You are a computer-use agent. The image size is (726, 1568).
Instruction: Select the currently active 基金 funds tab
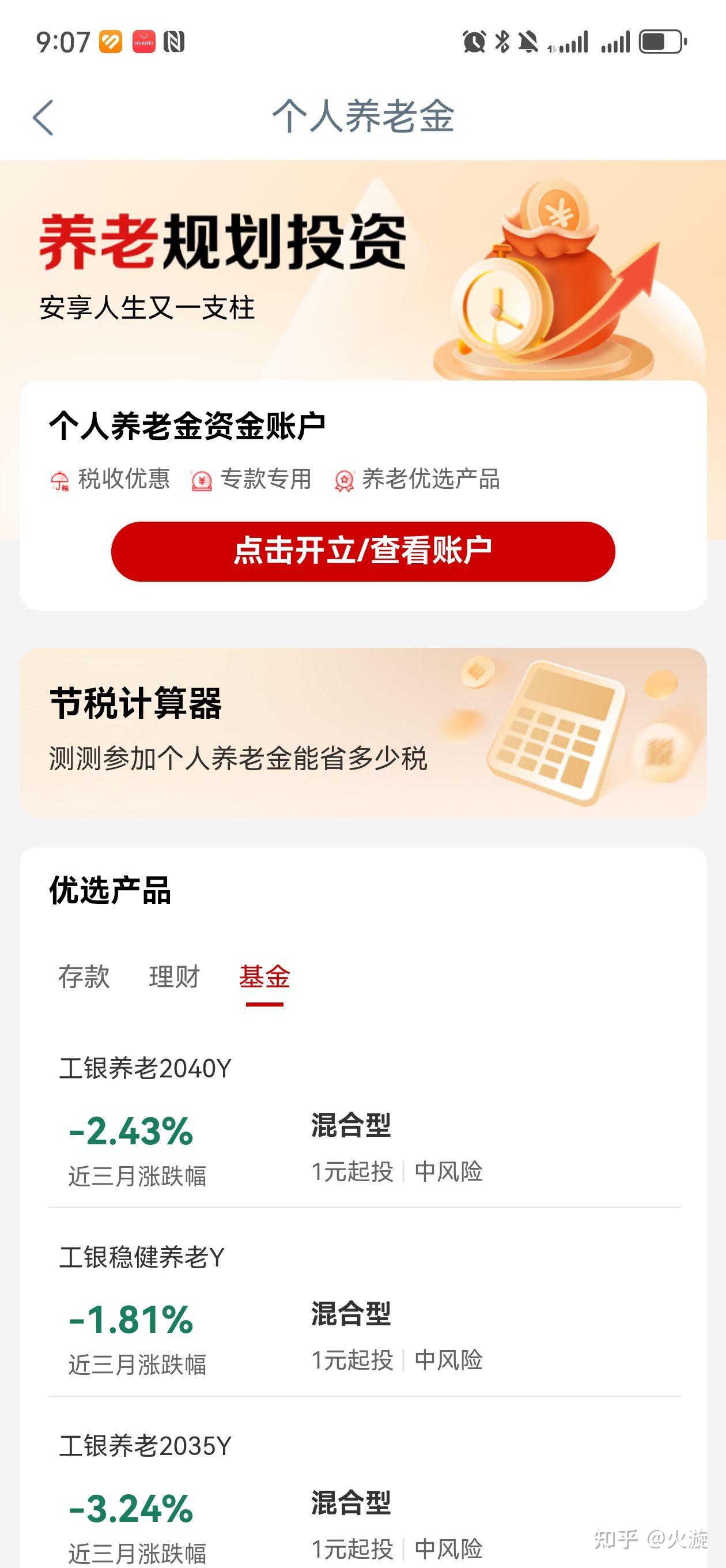[264, 975]
